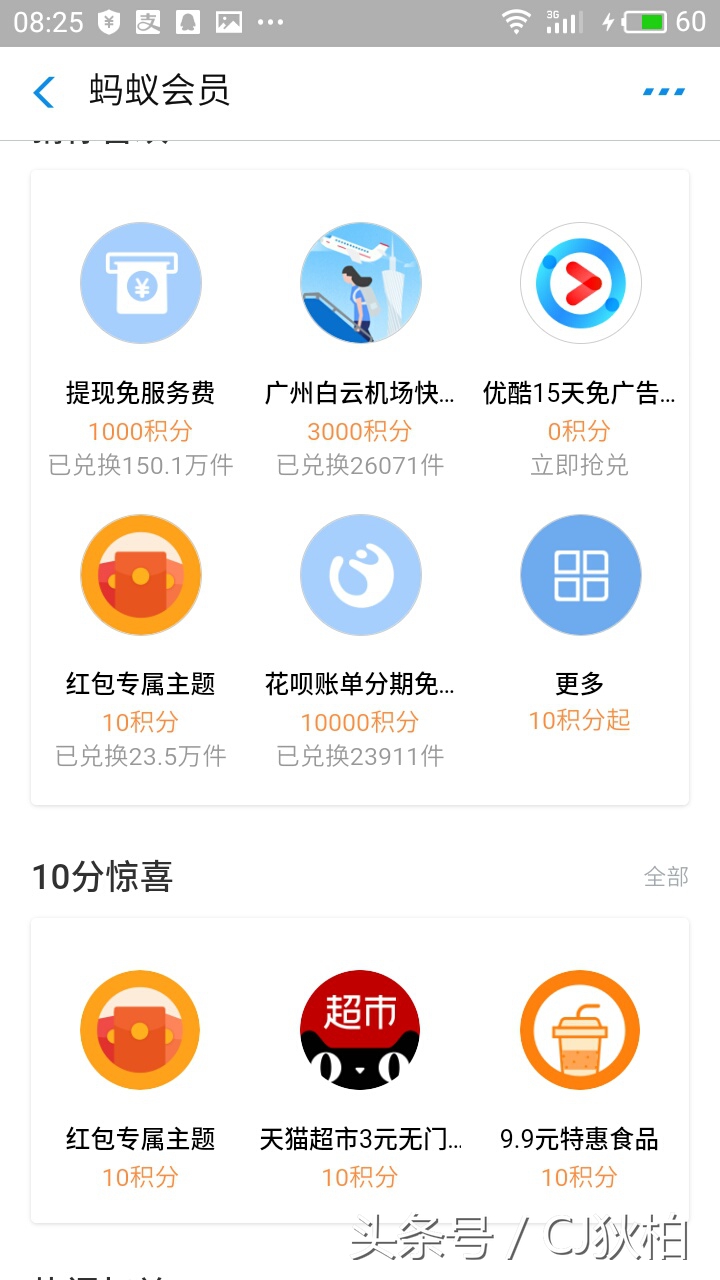This screenshot has width=720, height=1280.
Task: Open the 花呗账单分期免 Huabei icon
Action: (x=361, y=575)
